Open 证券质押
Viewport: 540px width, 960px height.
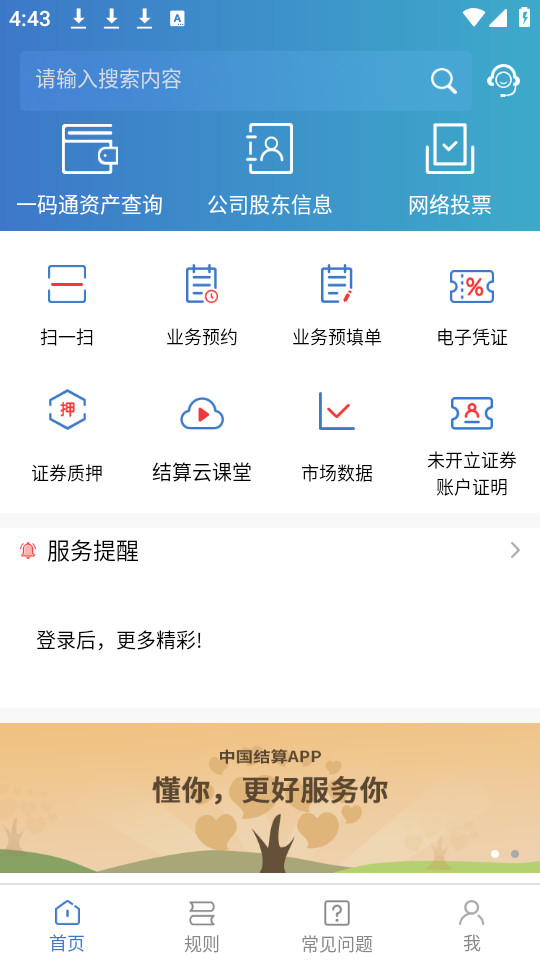(67, 436)
